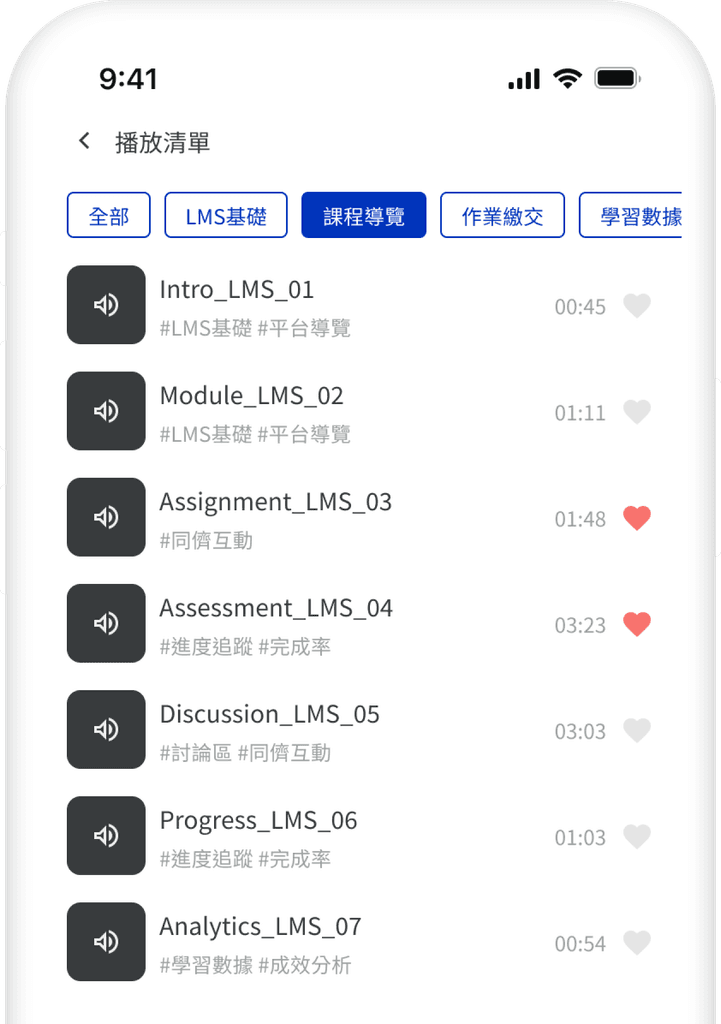Screen dimensions: 721x1024
Task: Favorite Module_LMS_02 with the heart
Action: [x=637, y=412]
